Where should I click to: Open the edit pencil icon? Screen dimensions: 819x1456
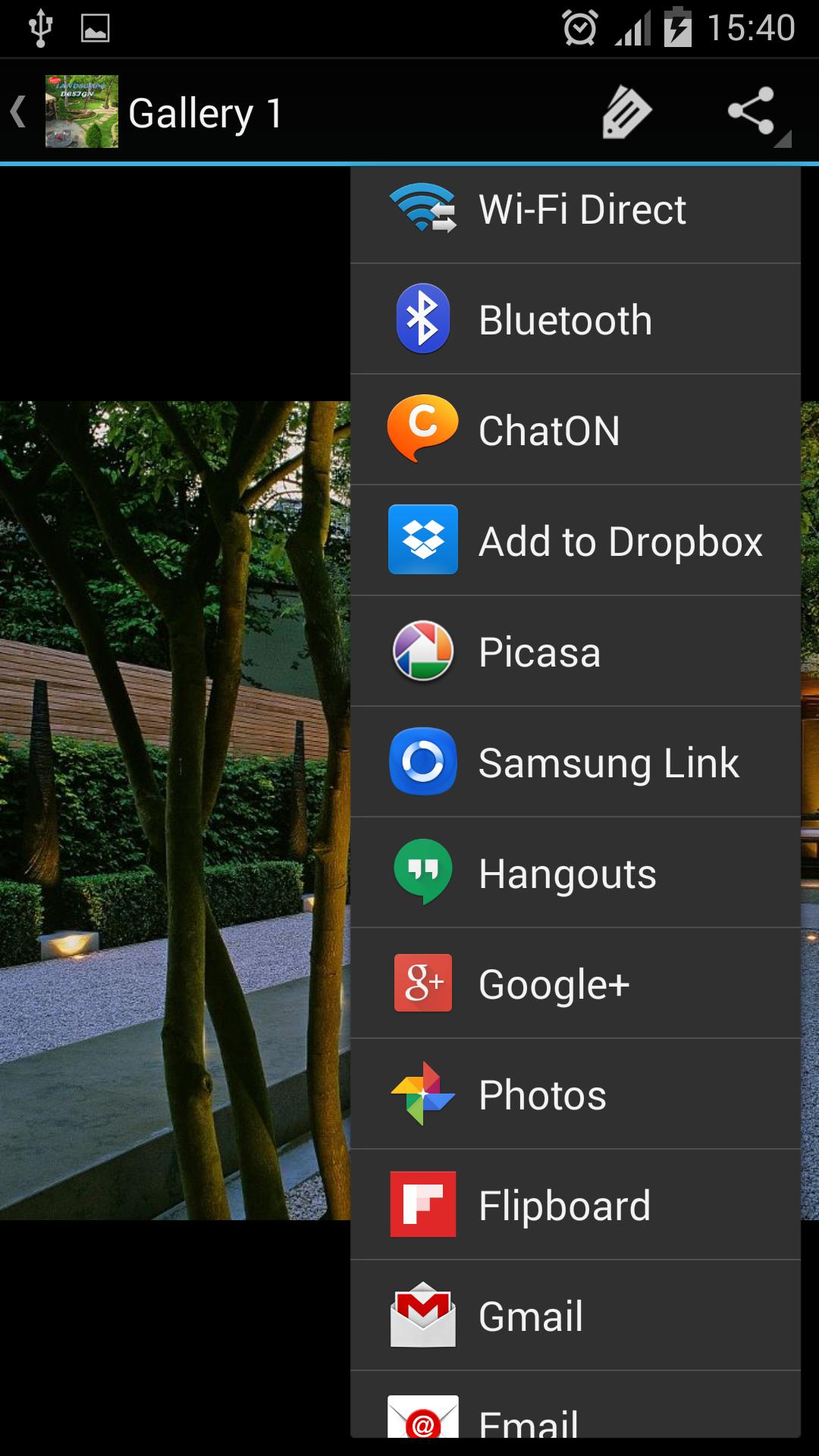(626, 112)
